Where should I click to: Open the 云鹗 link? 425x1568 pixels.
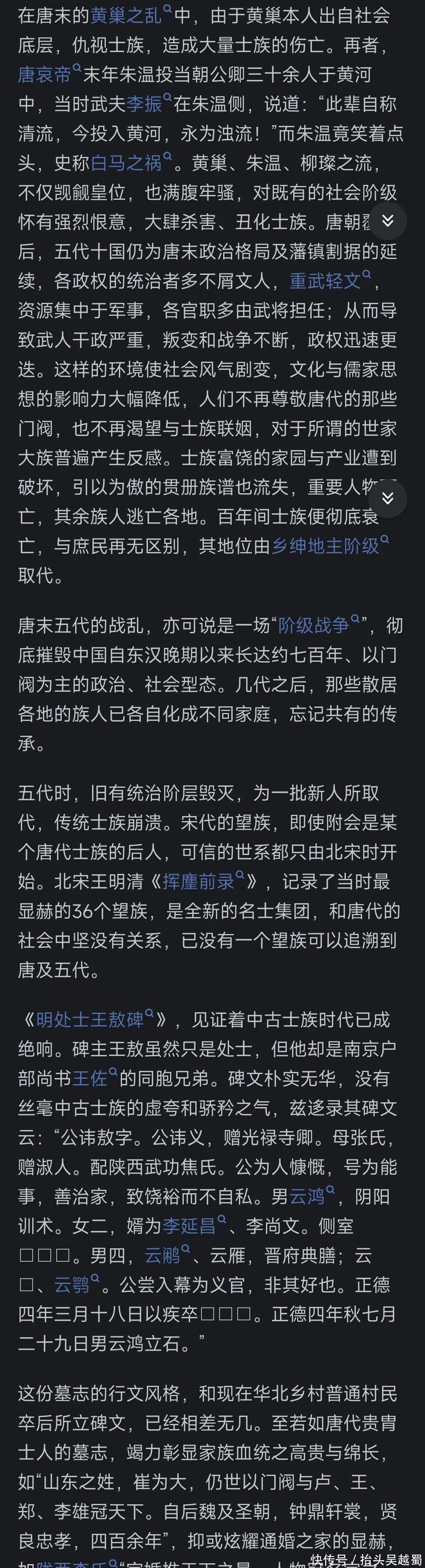(77, 1285)
